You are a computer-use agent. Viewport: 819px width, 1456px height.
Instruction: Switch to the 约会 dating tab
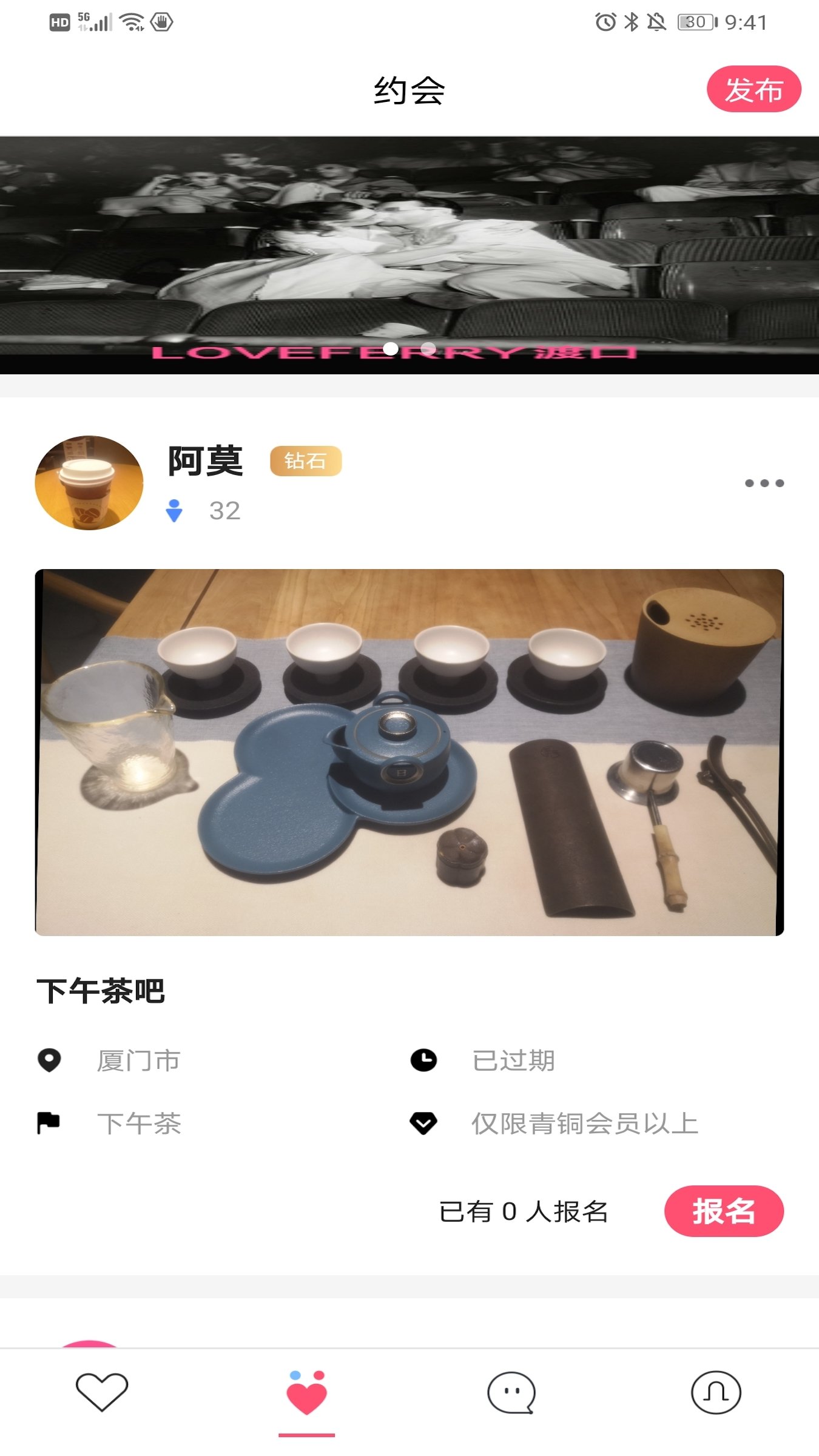click(409, 90)
